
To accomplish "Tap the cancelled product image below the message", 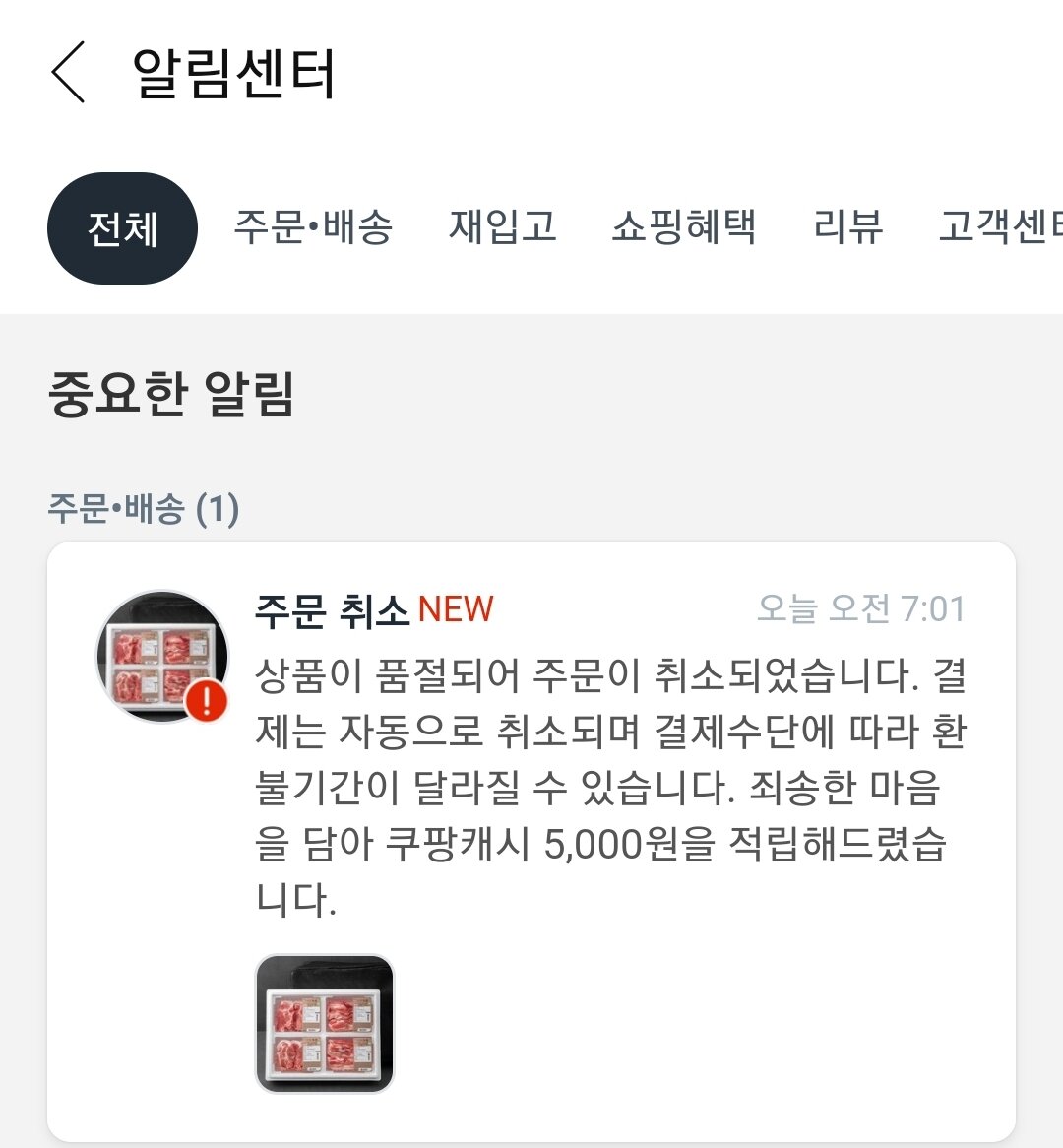I will 325,1024.
